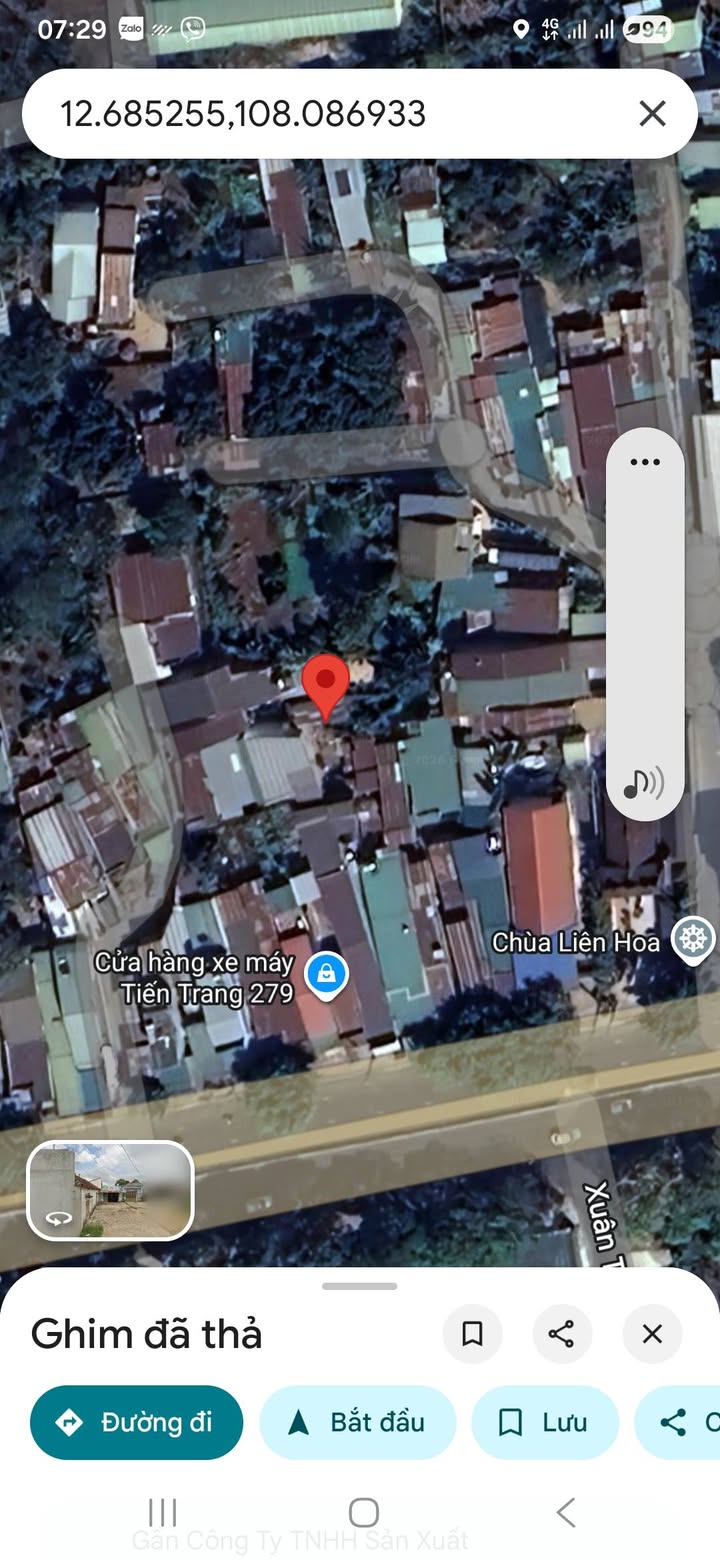
Task: Open the Chùa Liên Hoa place marker
Action: tap(692, 940)
